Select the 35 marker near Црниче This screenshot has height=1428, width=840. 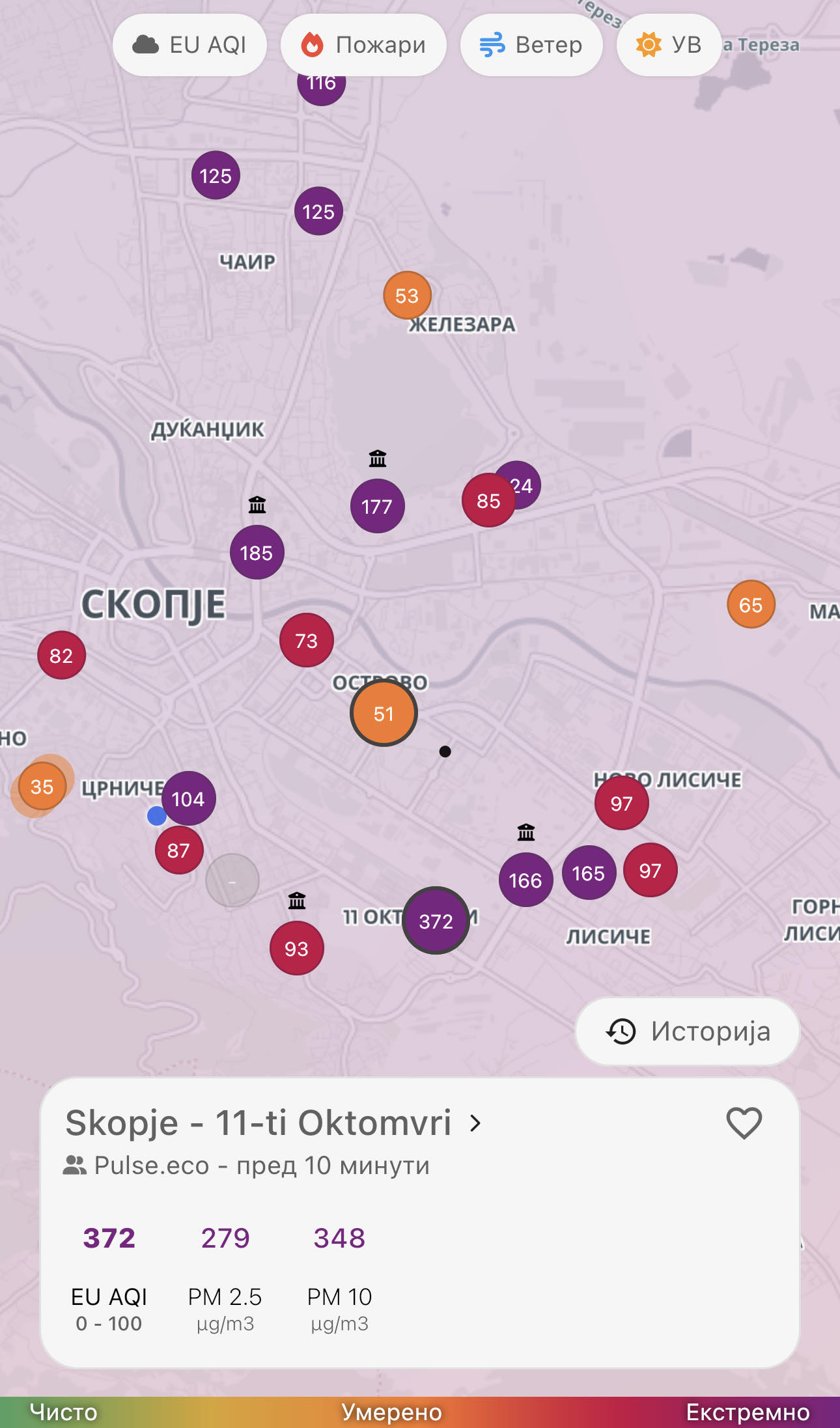[42, 787]
